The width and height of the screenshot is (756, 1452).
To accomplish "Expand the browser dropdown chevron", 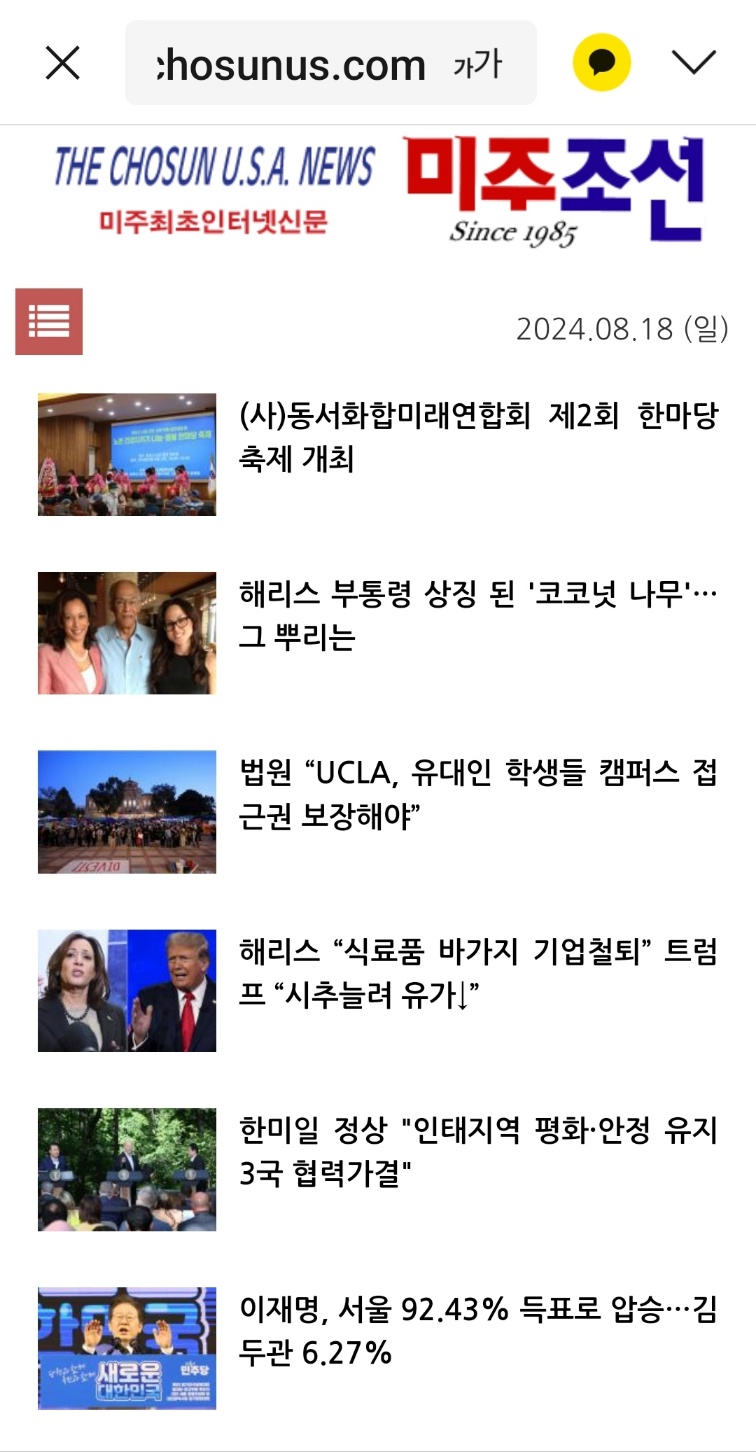I will tap(693, 63).
